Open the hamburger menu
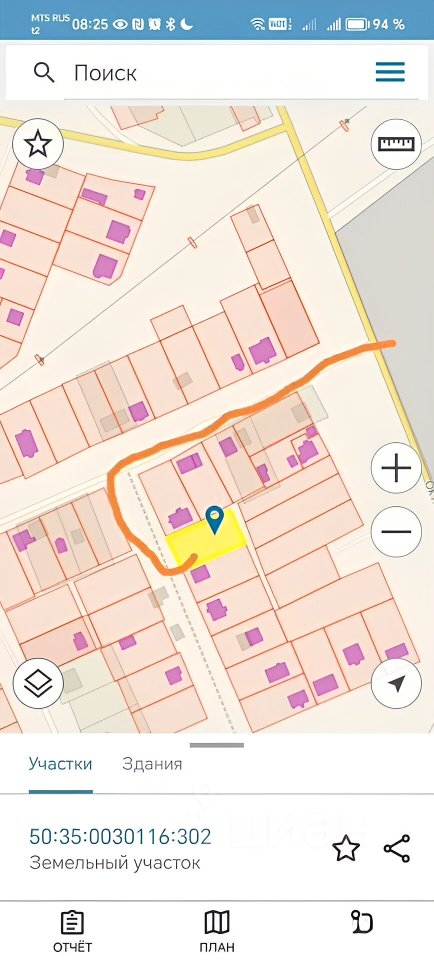Image resolution: width=434 pixels, height=960 pixels. 390,72
